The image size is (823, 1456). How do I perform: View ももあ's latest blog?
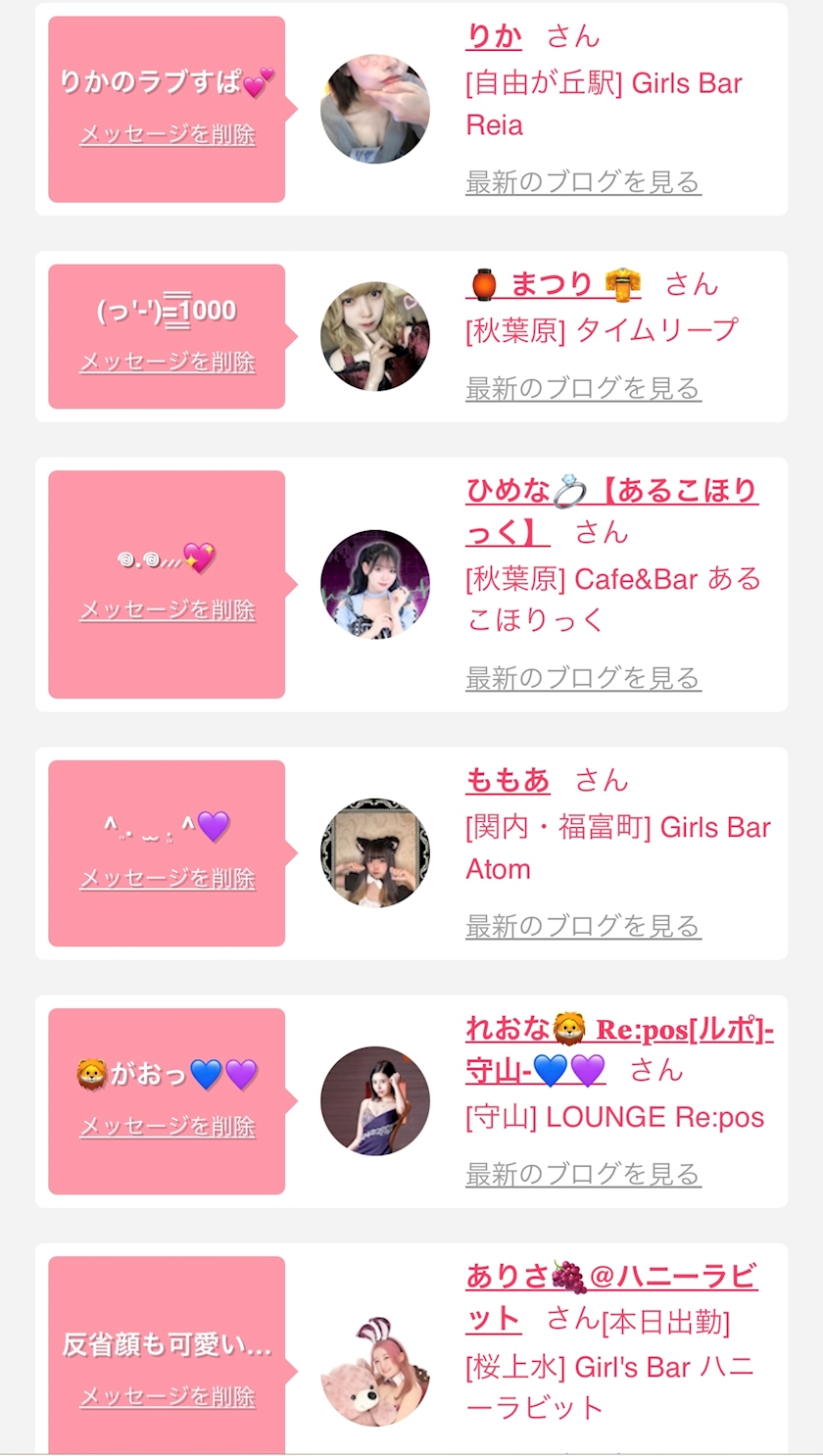[583, 926]
